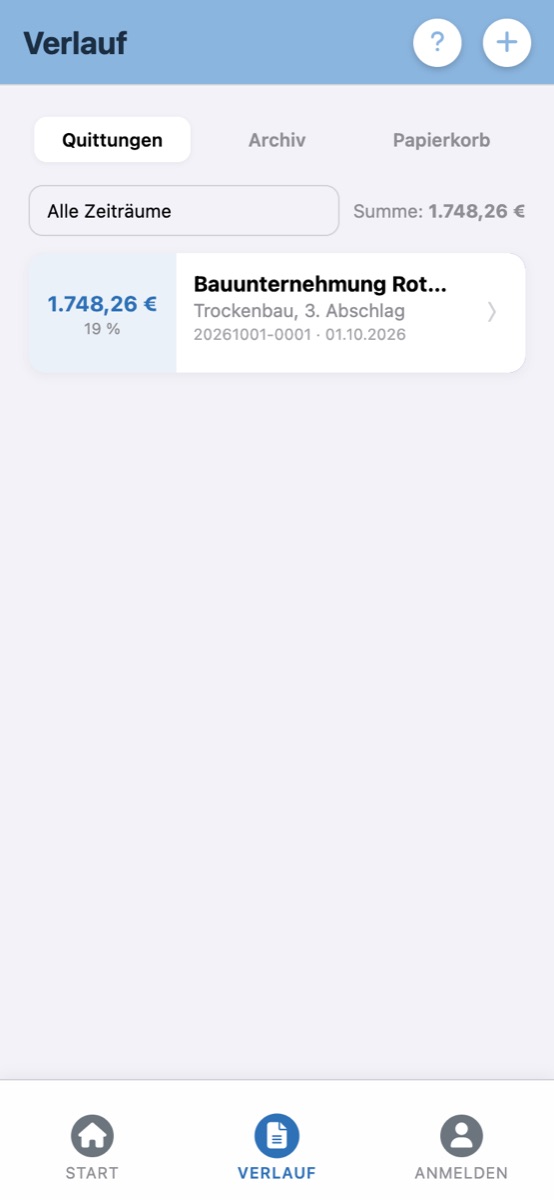The width and height of the screenshot is (554, 1200).
Task: Expand the Alle Zeiträume period dropdown
Action: [x=184, y=211]
